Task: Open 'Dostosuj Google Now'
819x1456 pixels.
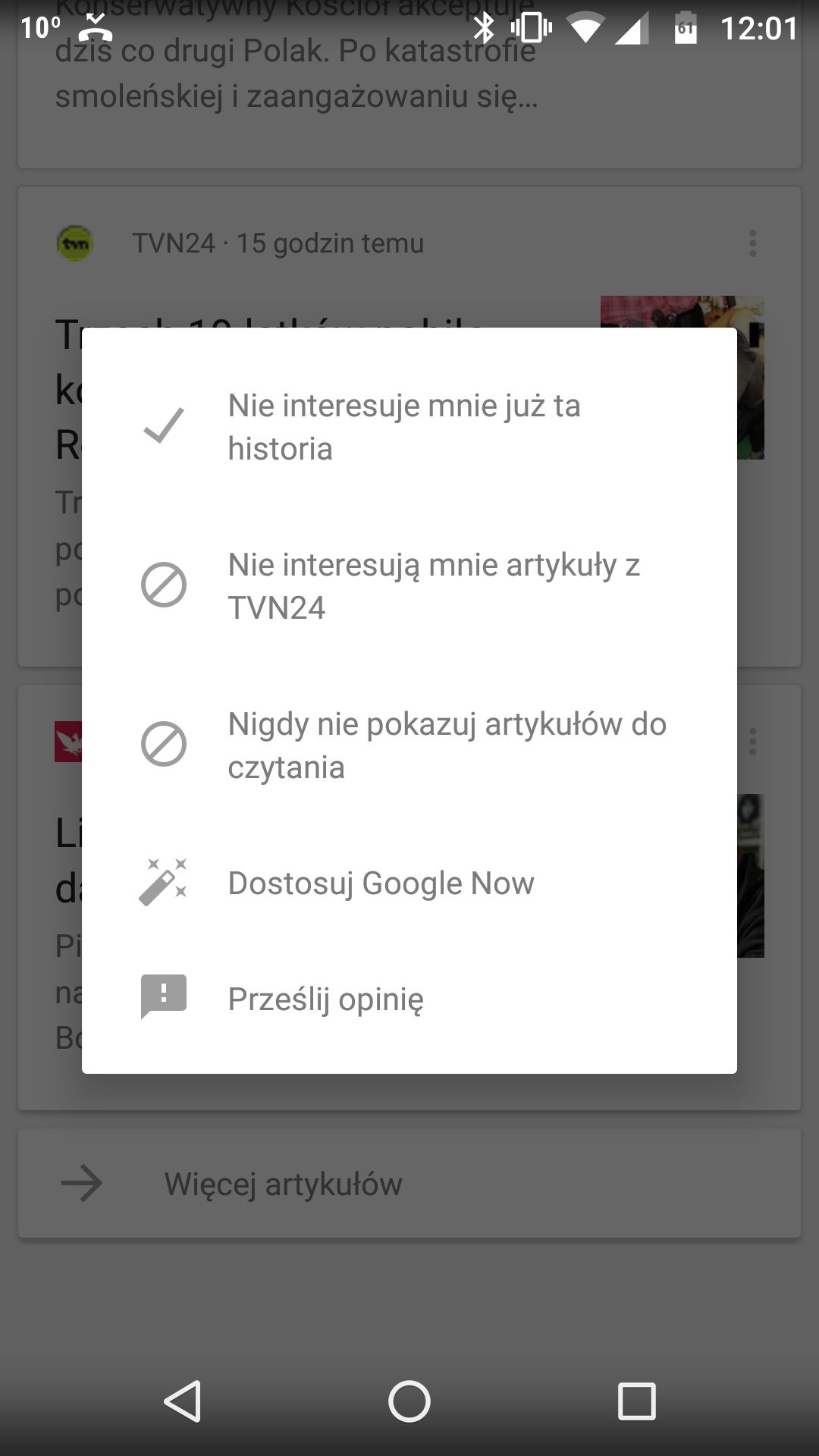Action: pyautogui.click(x=409, y=883)
